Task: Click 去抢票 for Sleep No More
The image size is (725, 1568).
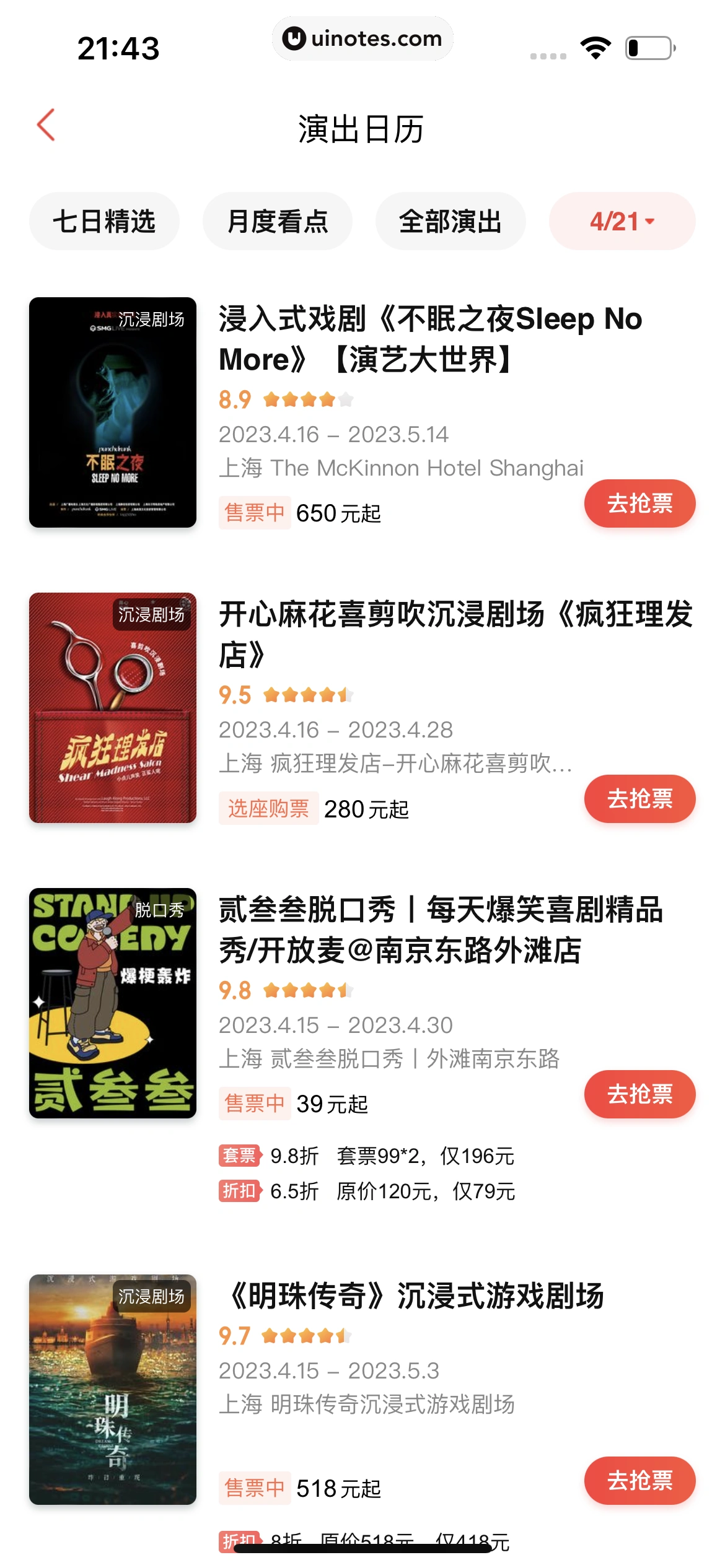Action: [x=639, y=504]
